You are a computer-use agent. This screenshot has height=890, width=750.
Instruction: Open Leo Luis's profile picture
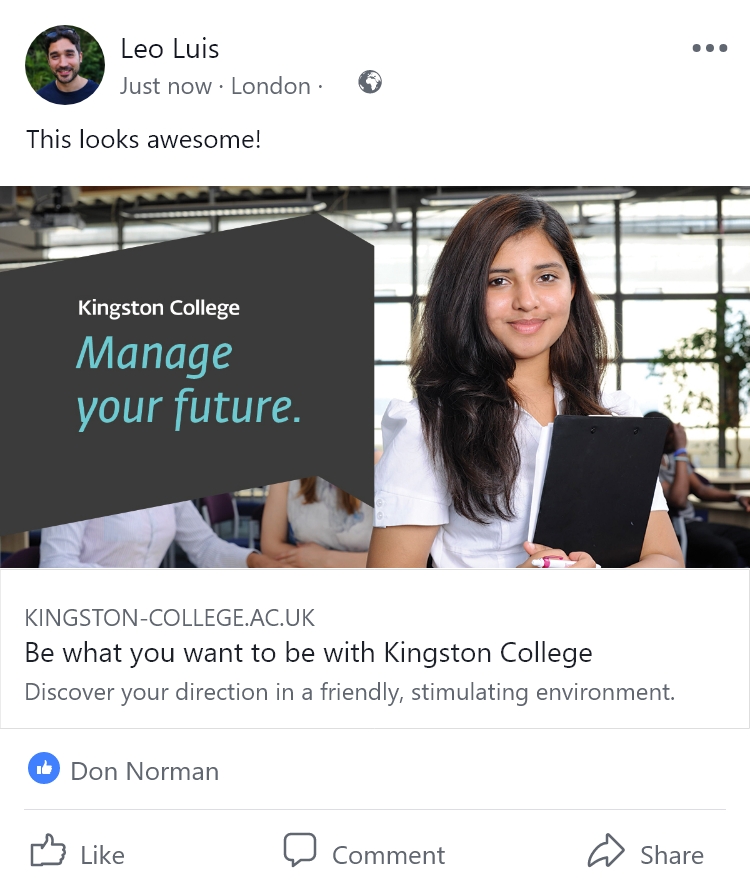tap(65, 66)
